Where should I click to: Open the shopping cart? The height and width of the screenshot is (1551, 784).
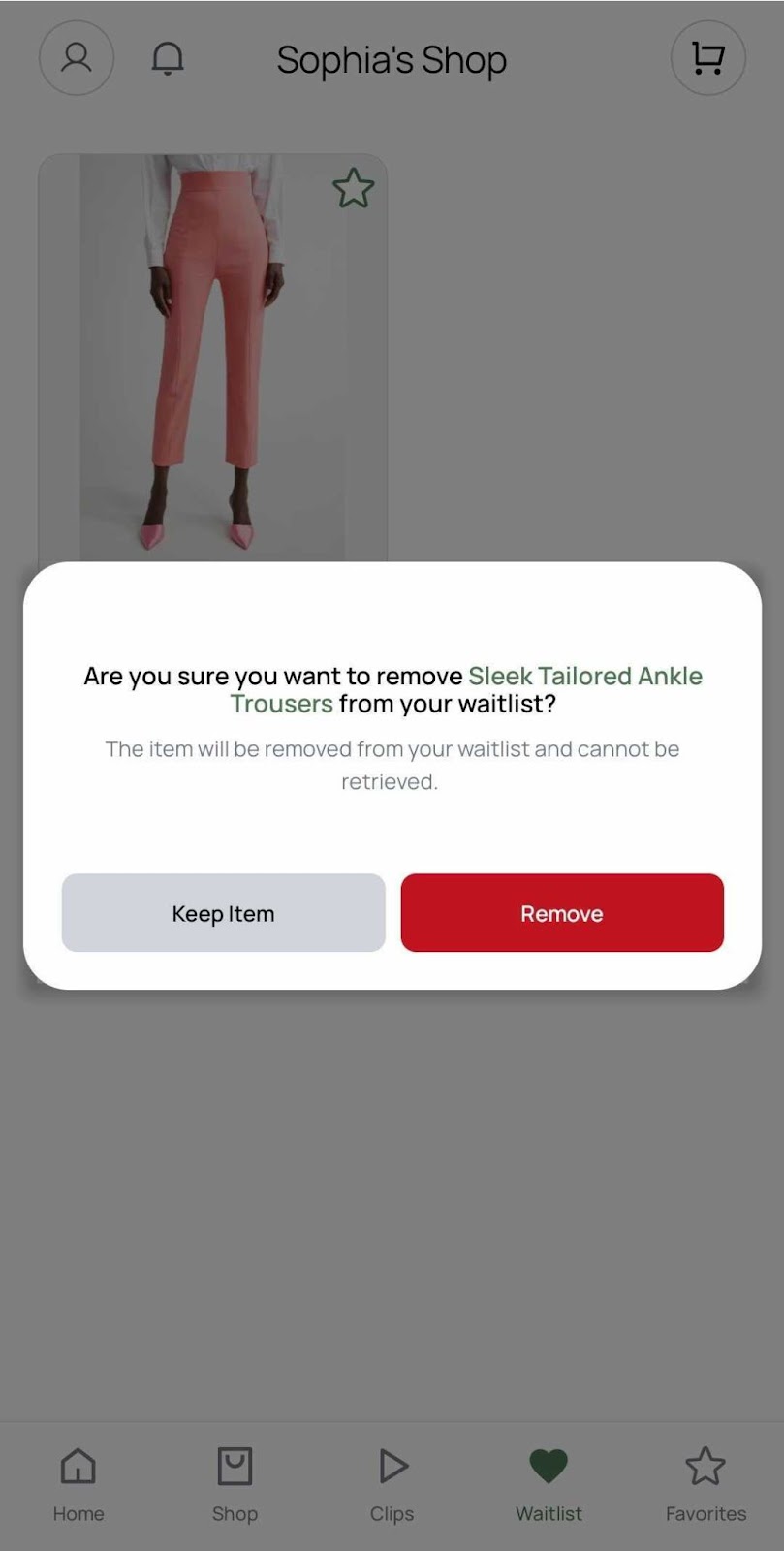click(x=707, y=58)
